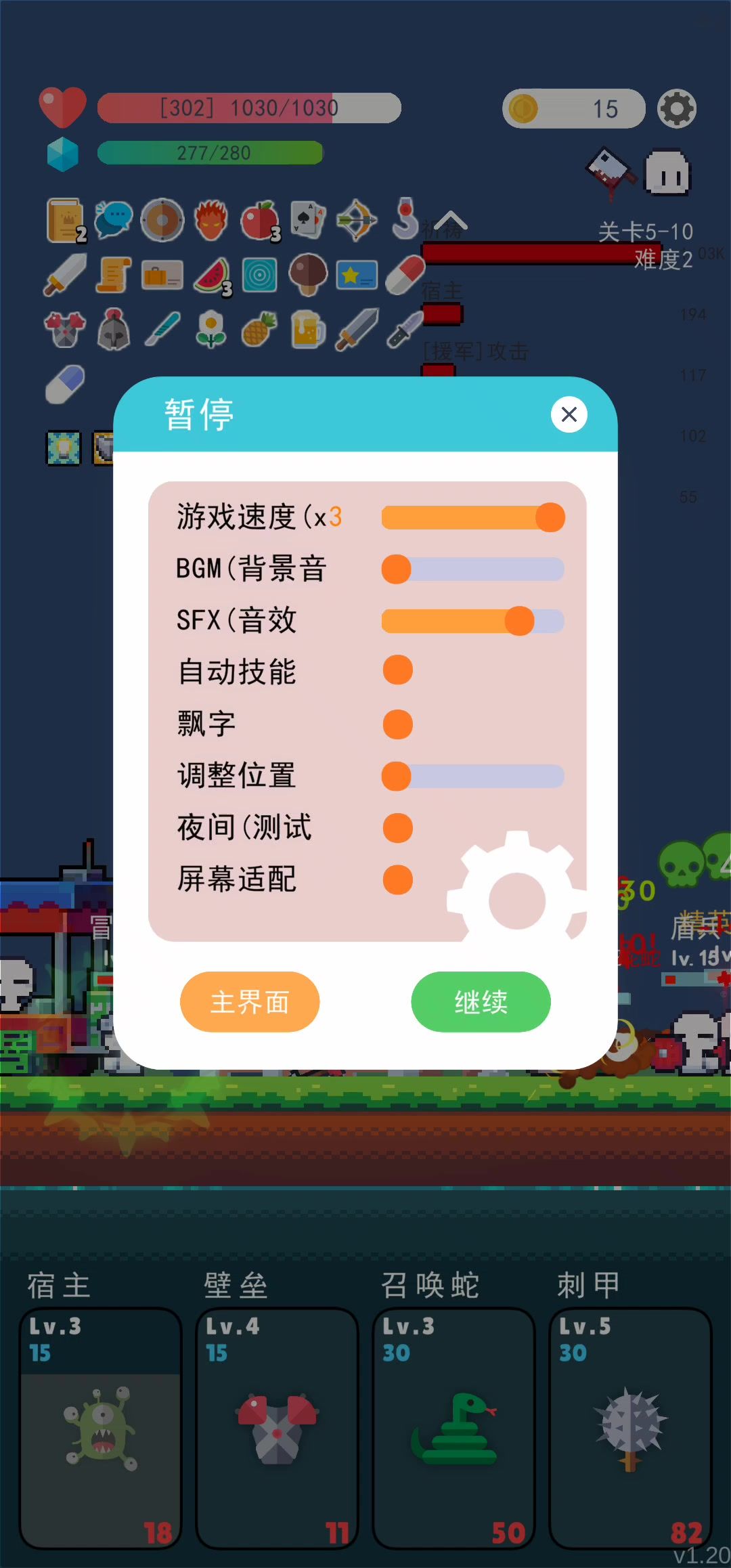
Task: Return to 主界面 main menu
Action: coord(250,1002)
